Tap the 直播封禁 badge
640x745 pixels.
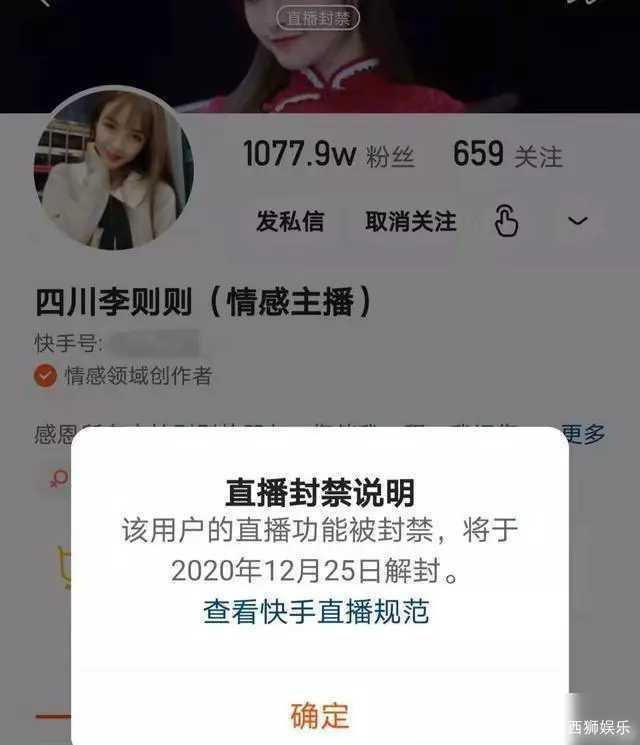[x=317, y=17]
